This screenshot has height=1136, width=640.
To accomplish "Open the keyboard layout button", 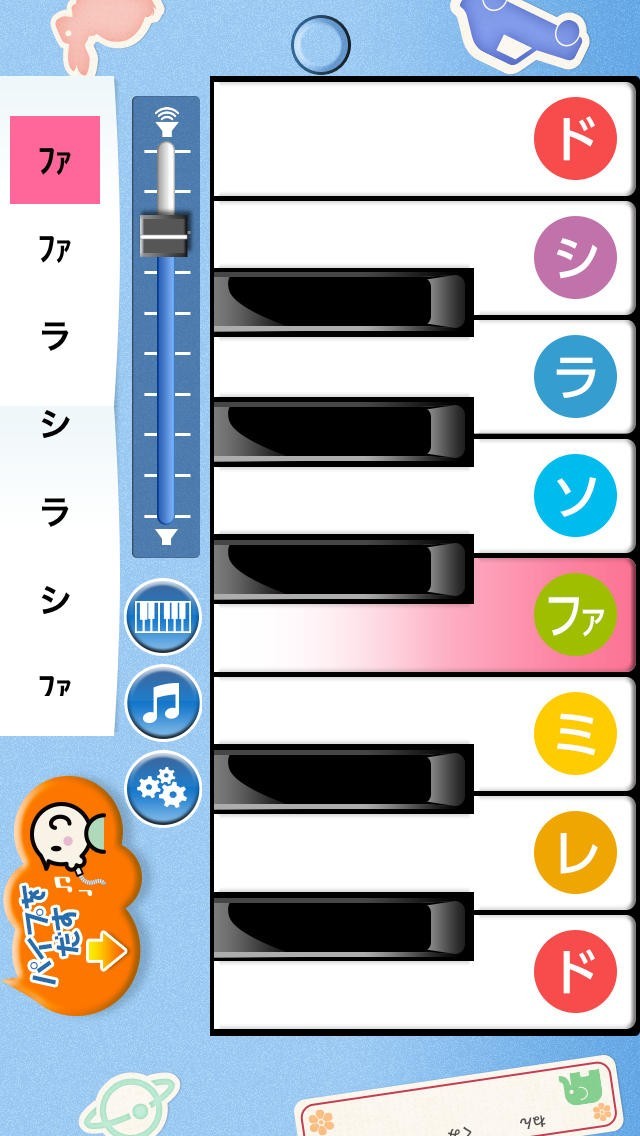I will 163,618.
